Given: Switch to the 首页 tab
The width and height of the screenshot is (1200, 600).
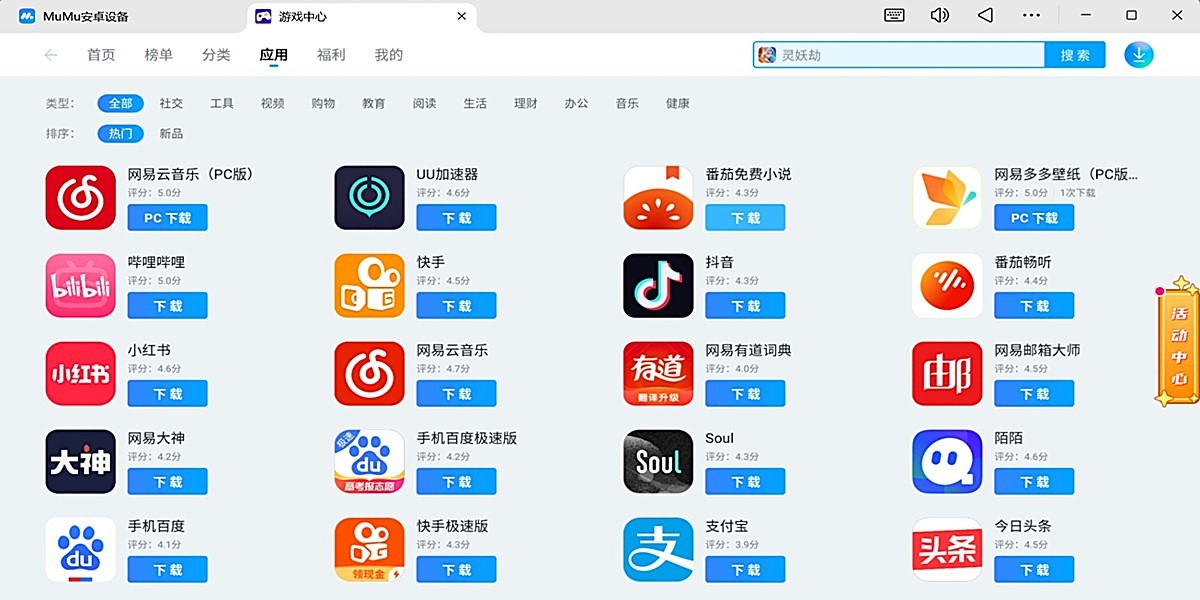Looking at the screenshot, I should (x=101, y=55).
